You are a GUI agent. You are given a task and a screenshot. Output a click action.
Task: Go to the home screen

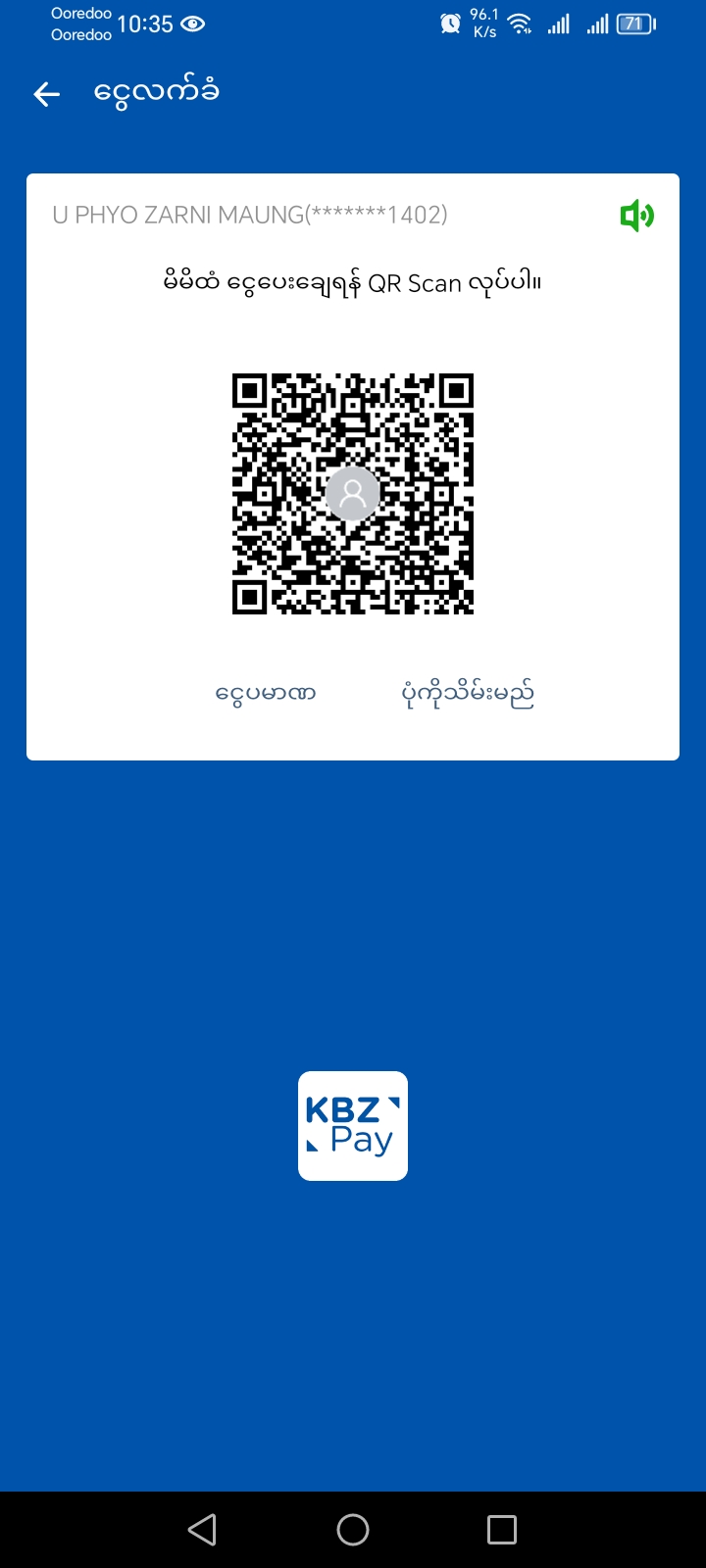[x=353, y=1530]
